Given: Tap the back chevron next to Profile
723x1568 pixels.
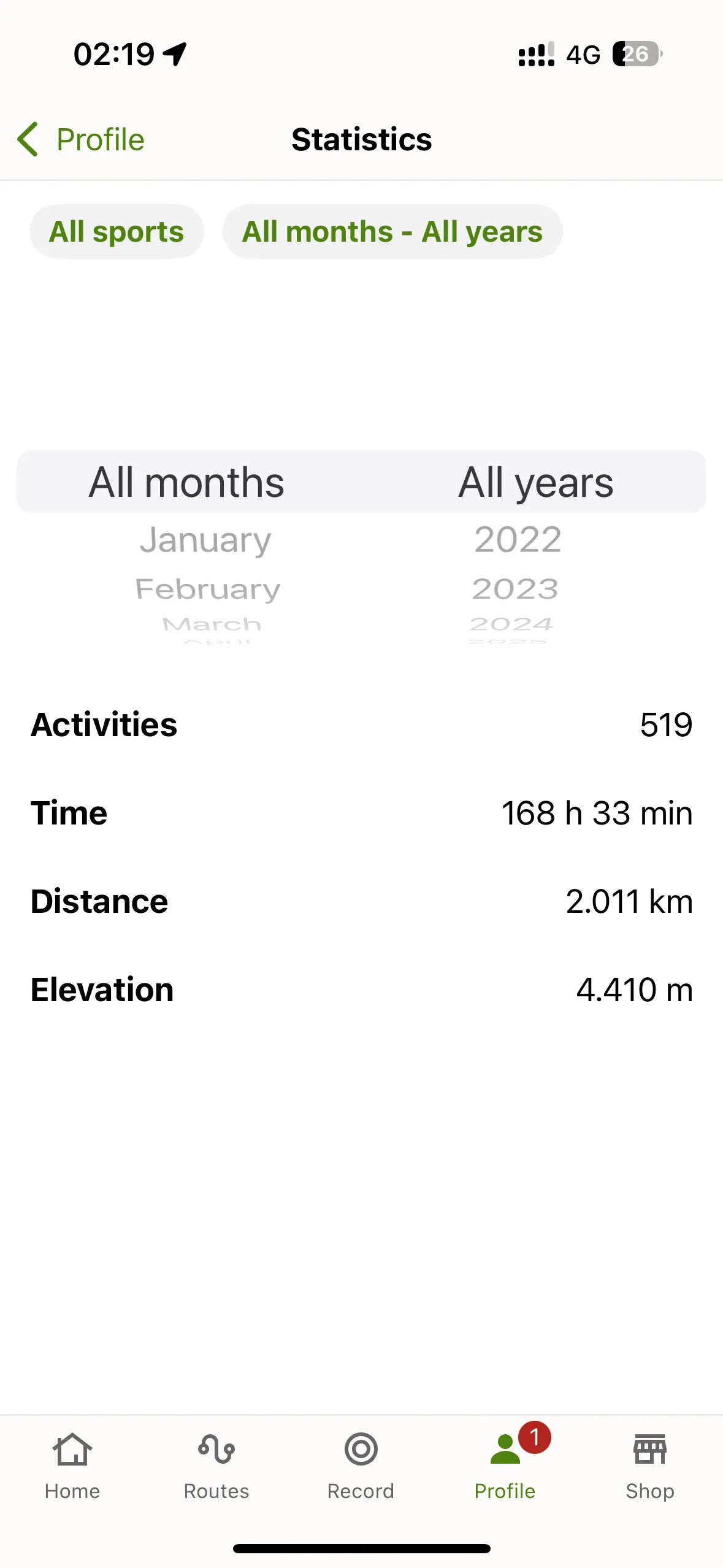Looking at the screenshot, I should click(x=27, y=139).
